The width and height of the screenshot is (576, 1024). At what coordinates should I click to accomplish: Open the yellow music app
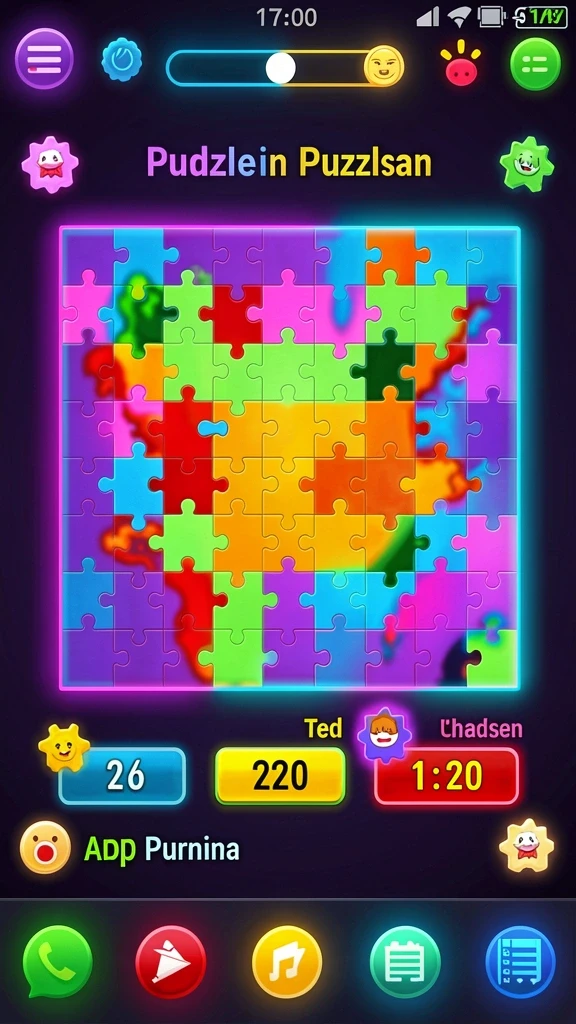(287, 961)
